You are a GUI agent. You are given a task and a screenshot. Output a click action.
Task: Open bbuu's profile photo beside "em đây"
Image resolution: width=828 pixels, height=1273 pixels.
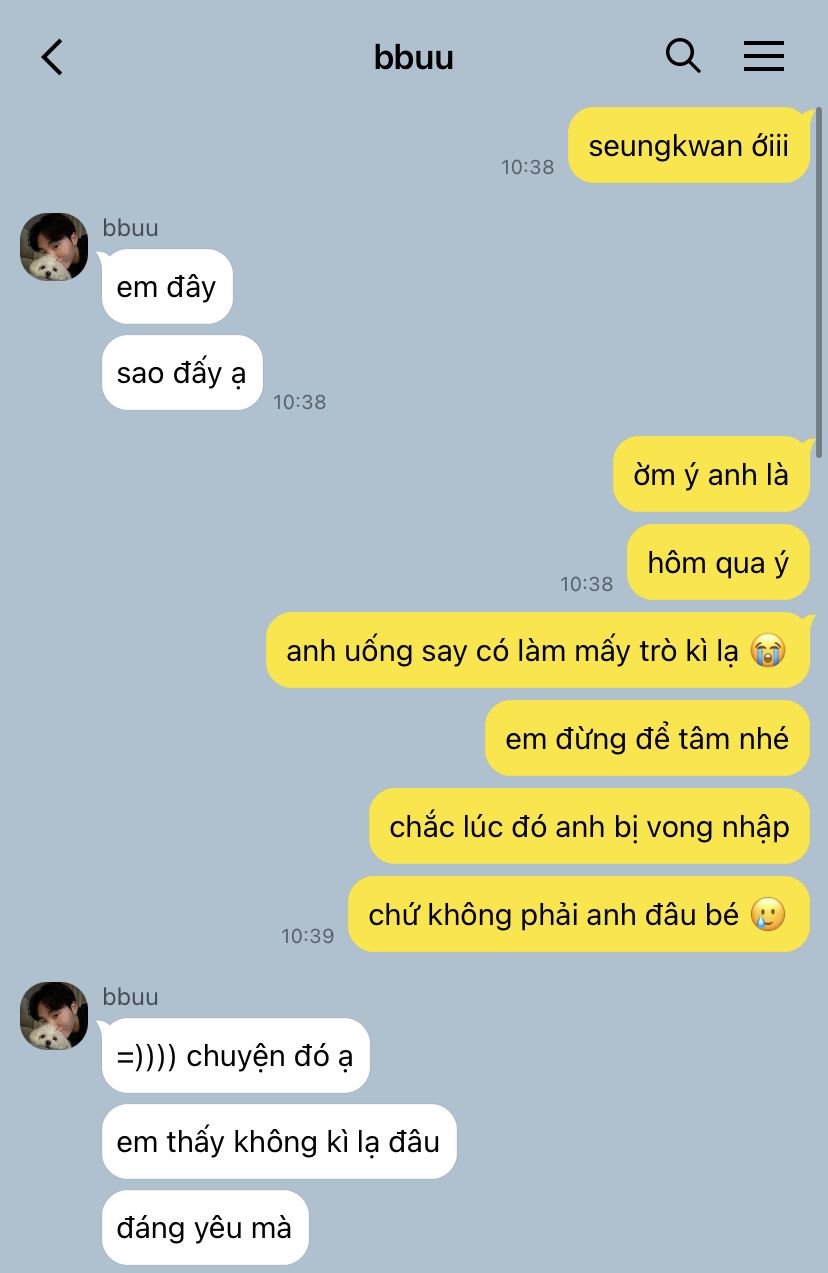point(54,247)
